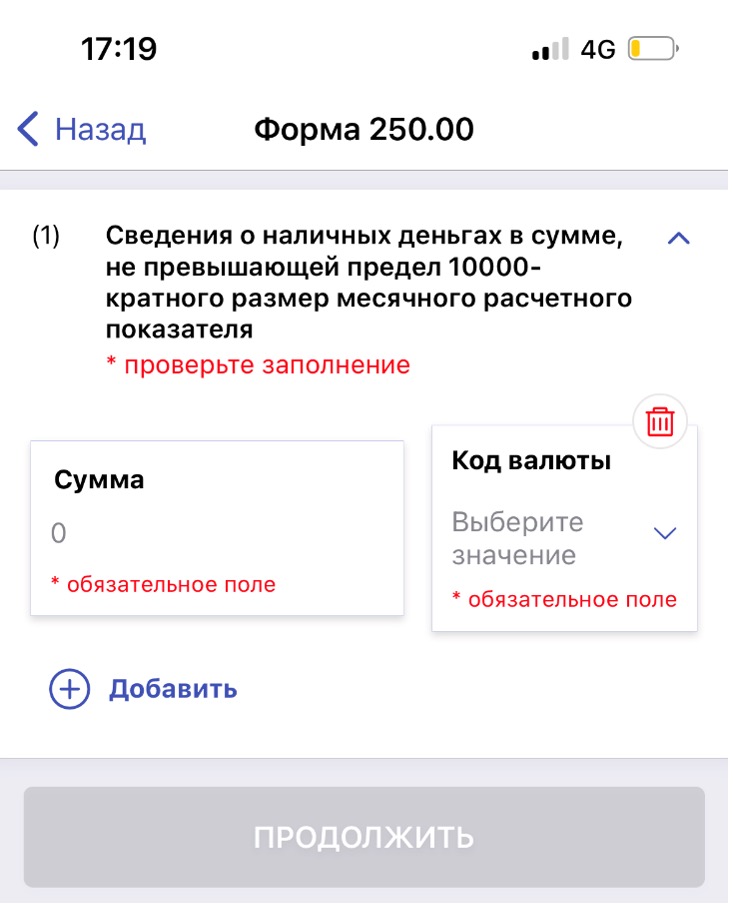733x907 pixels.
Task: Tap the Сумма amount field
Action: tap(216, 534)
